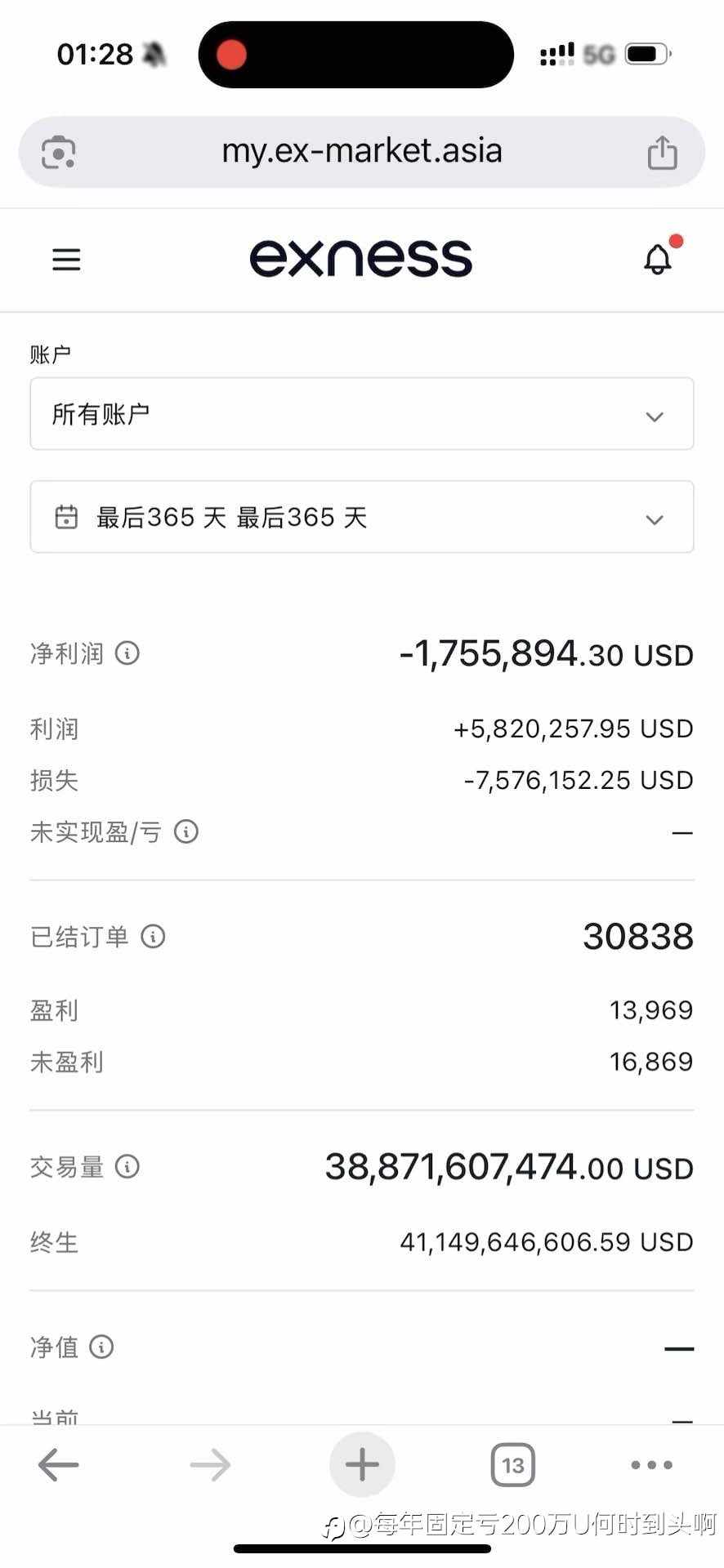
Task: Expand the 所有账户 account dropdown
Action: (x=362, y=414)
